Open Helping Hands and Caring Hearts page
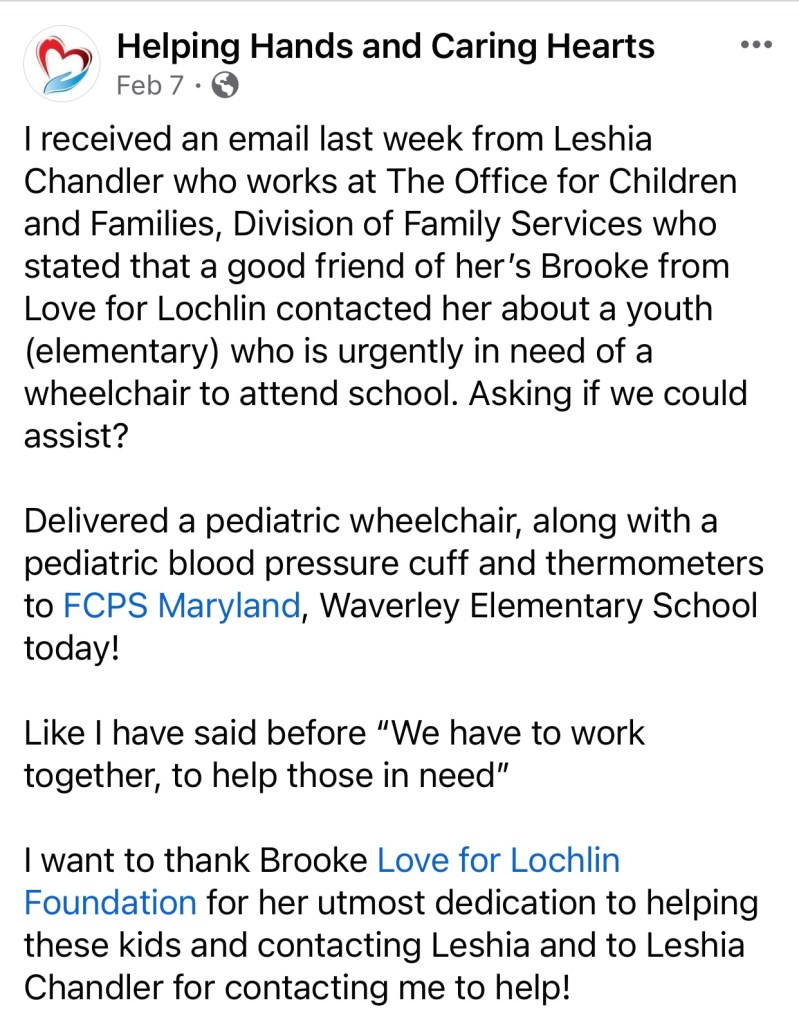 pos(385,46)
